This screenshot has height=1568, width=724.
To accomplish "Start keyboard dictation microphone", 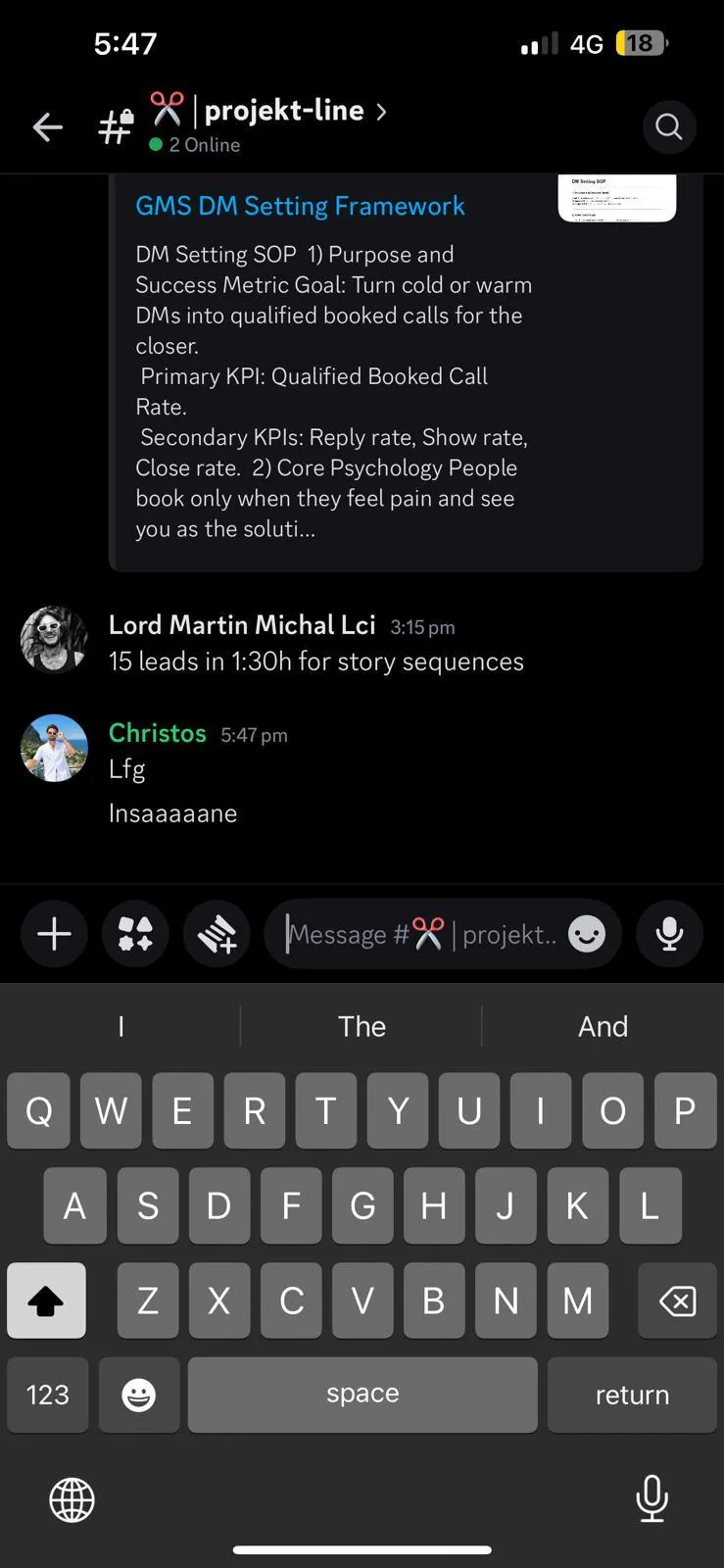I will 652,1498.
